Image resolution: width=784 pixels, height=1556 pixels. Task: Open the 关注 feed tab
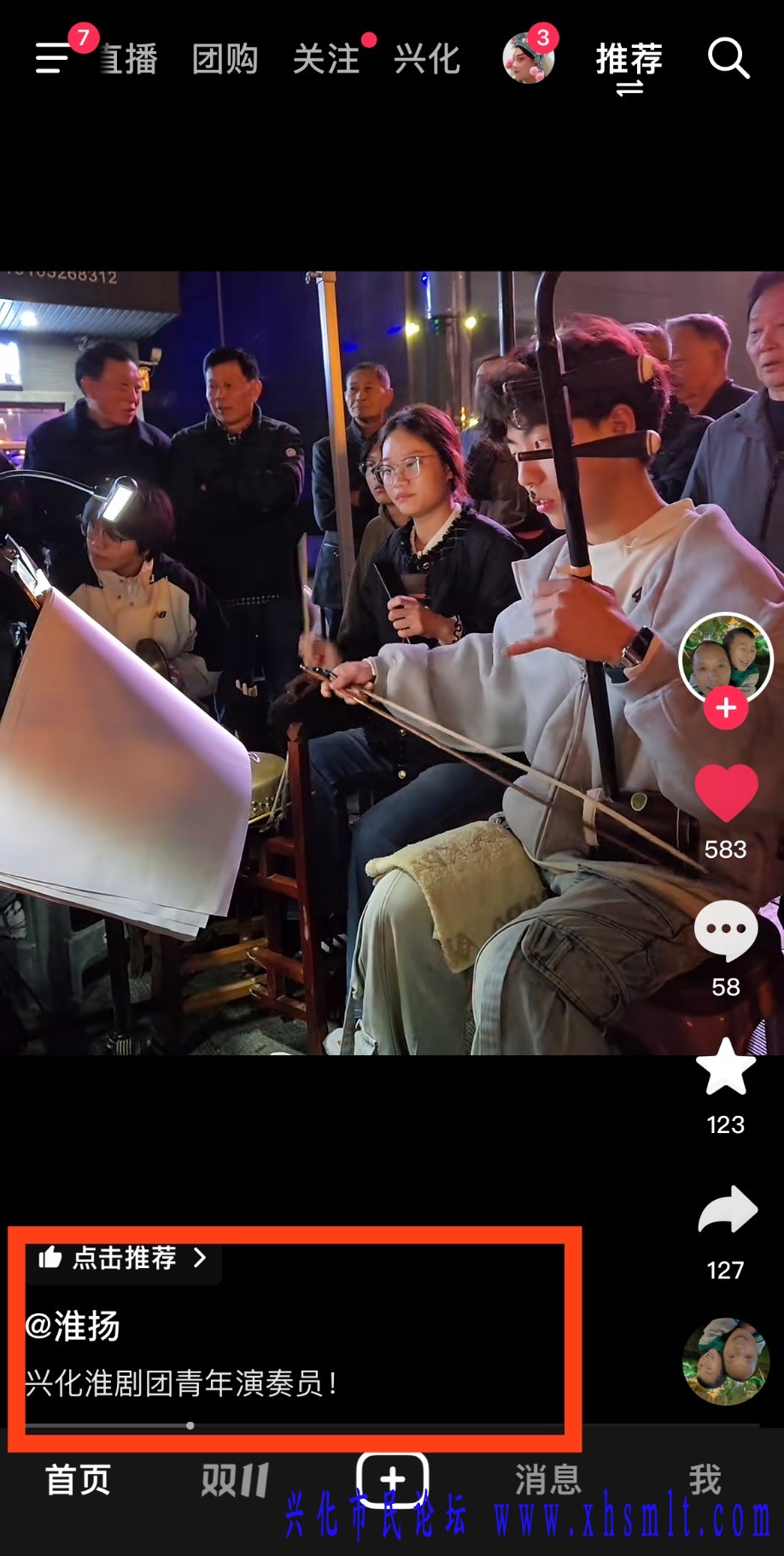[326, 59]
